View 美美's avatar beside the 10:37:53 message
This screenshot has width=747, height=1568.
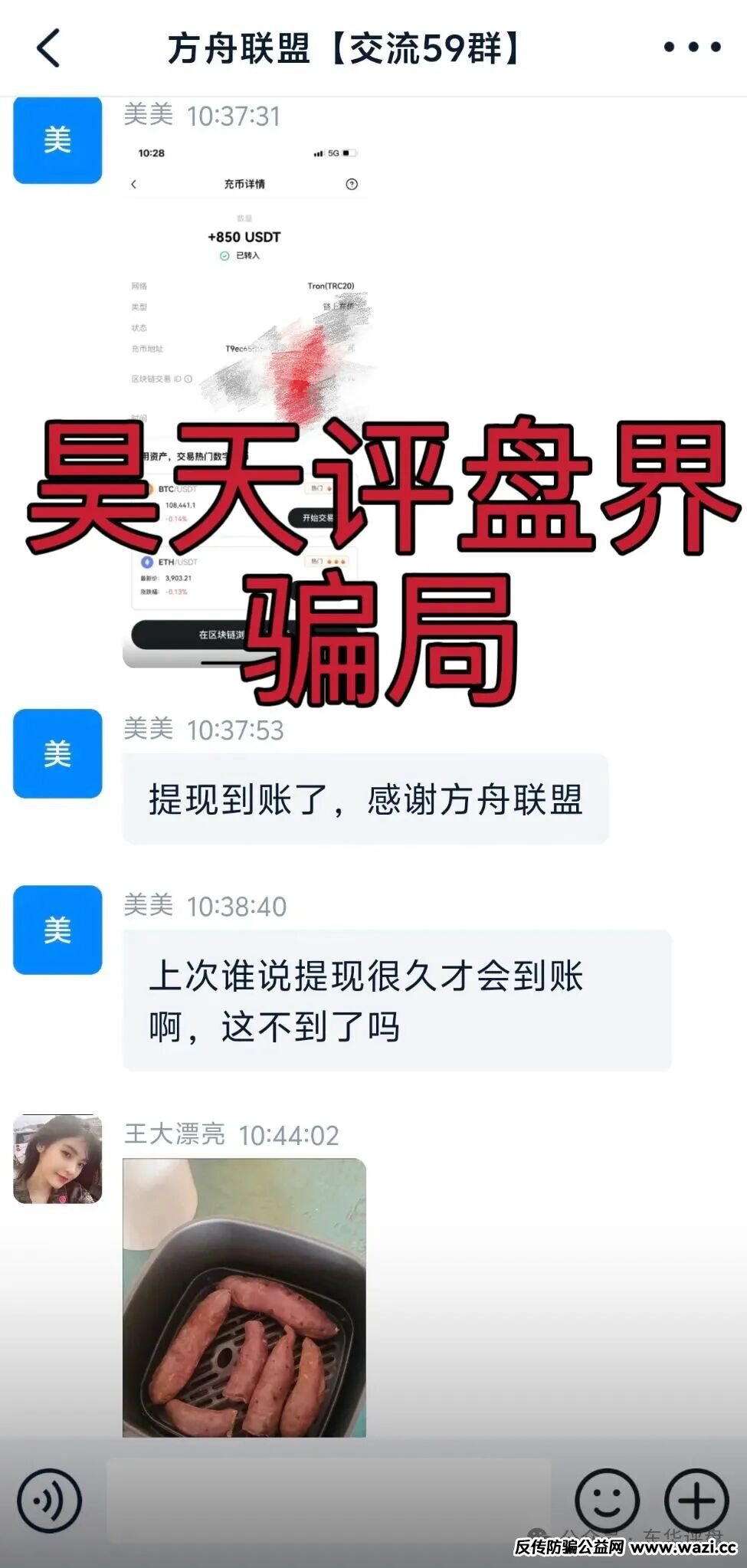tap(57, 753)
